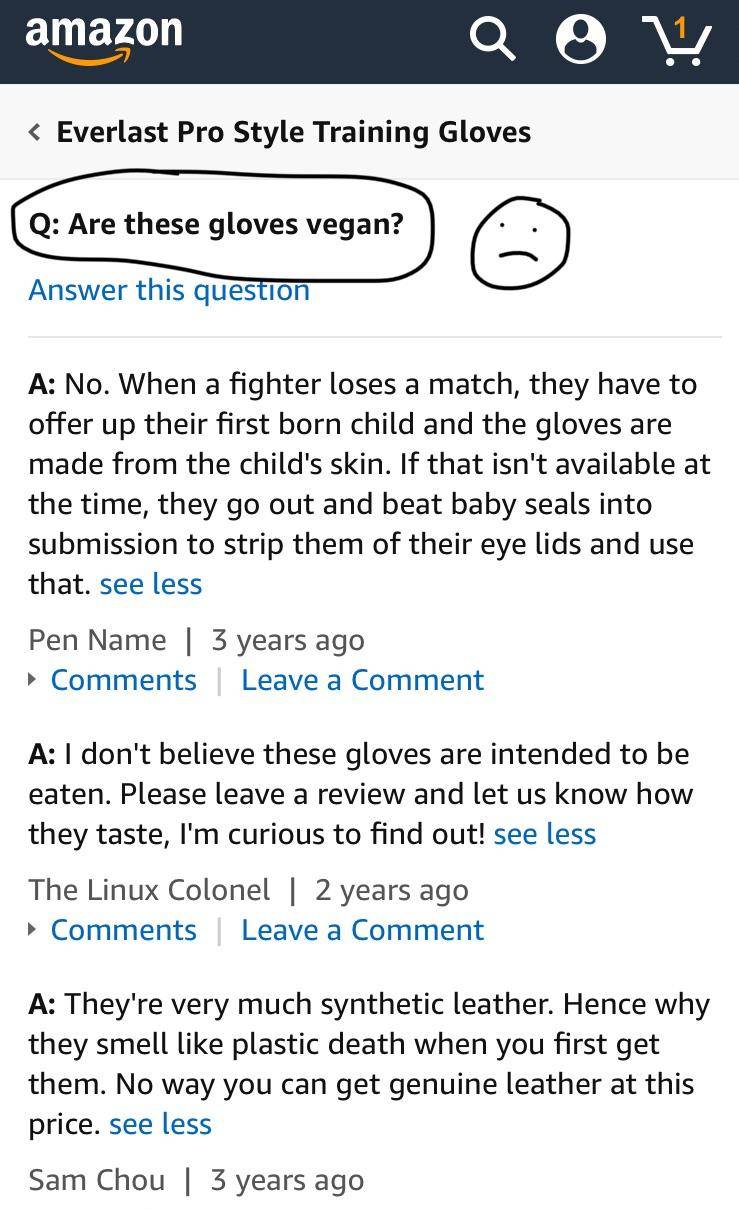This screenshot has width=739, height=1209.
Task: Expand Comments under Pen Name's answer
Action: pyautogui.click(x=123, y=680)
